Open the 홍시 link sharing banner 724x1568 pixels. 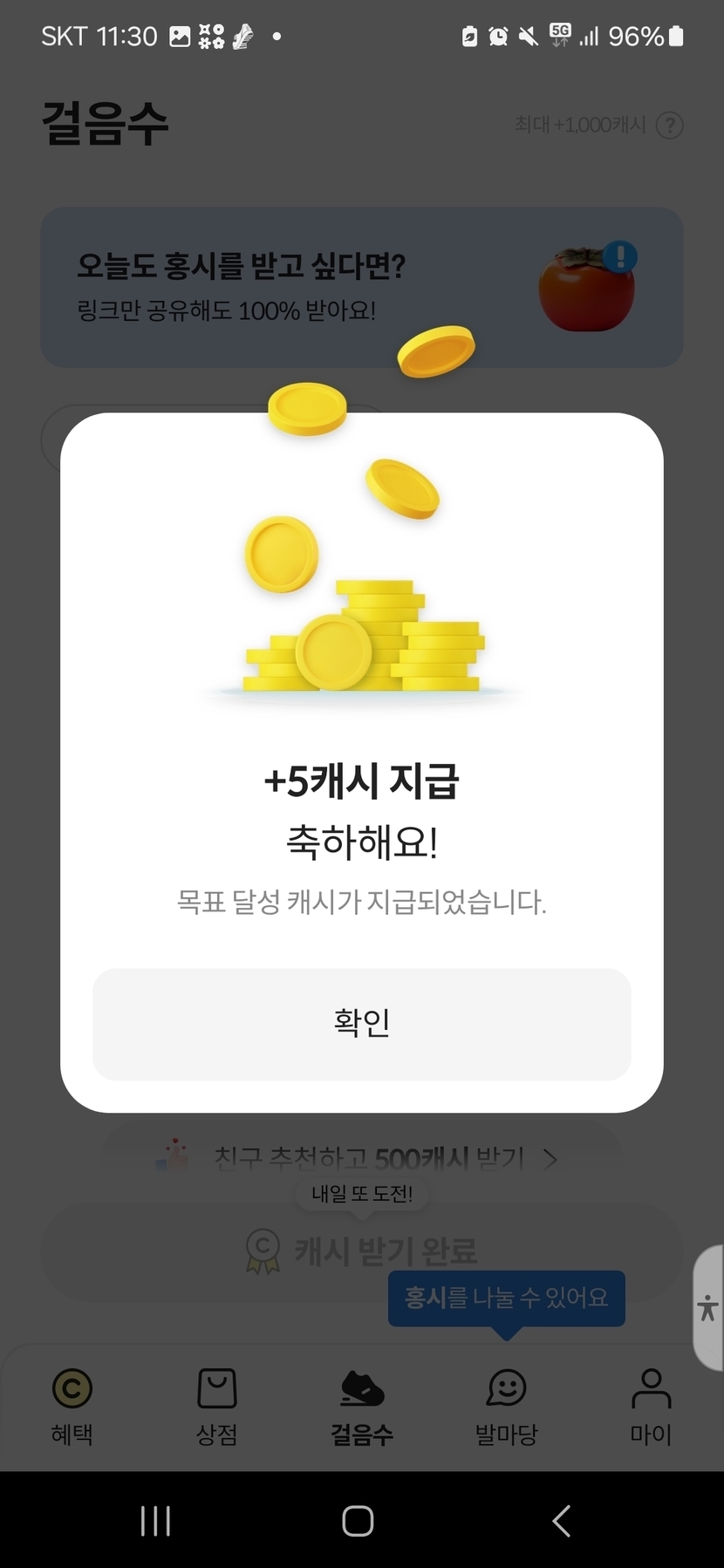pyautogui.click(x=361, y=287)
